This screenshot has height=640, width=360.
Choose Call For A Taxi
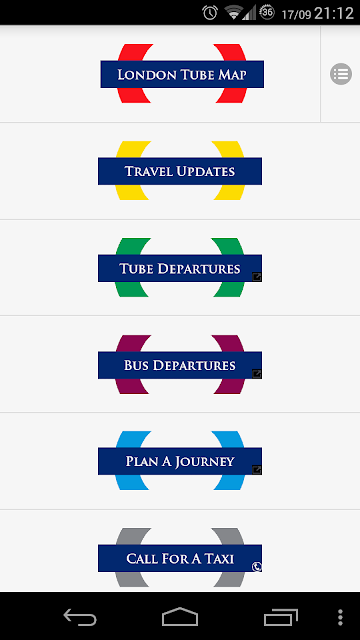(180, 558)
